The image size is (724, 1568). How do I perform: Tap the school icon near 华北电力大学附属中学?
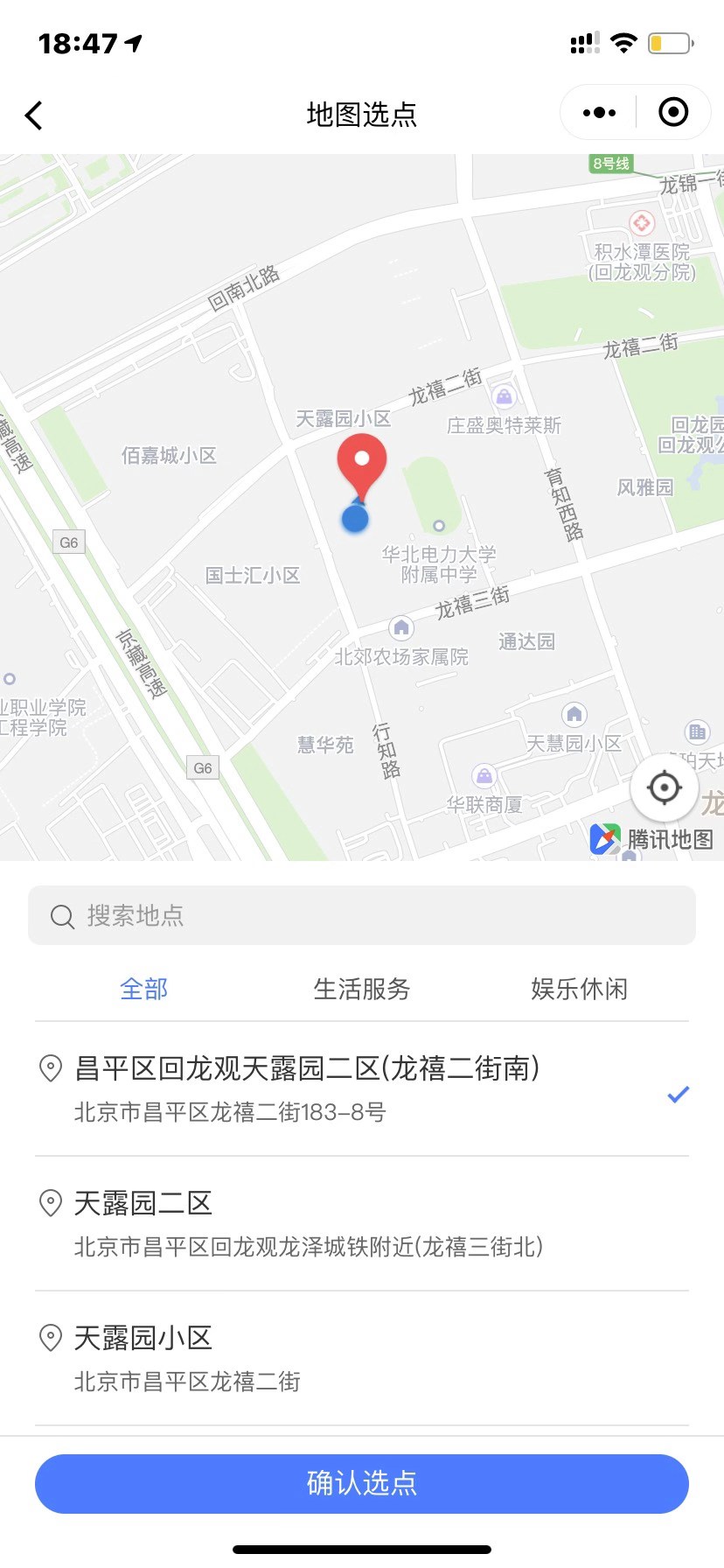[440, 525]
